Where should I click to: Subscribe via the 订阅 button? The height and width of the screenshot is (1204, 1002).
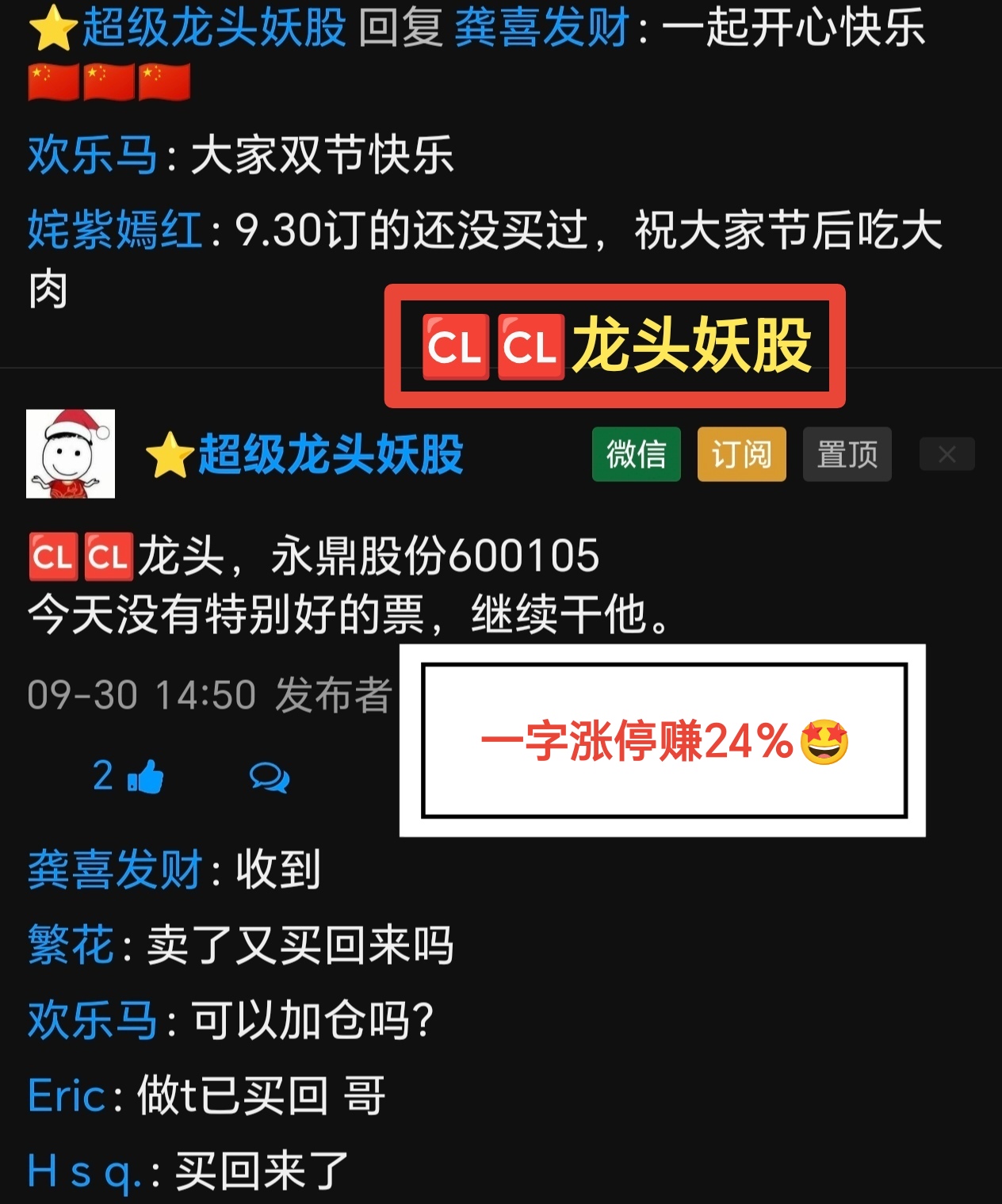pyautogui.click(x=741, y=454)
